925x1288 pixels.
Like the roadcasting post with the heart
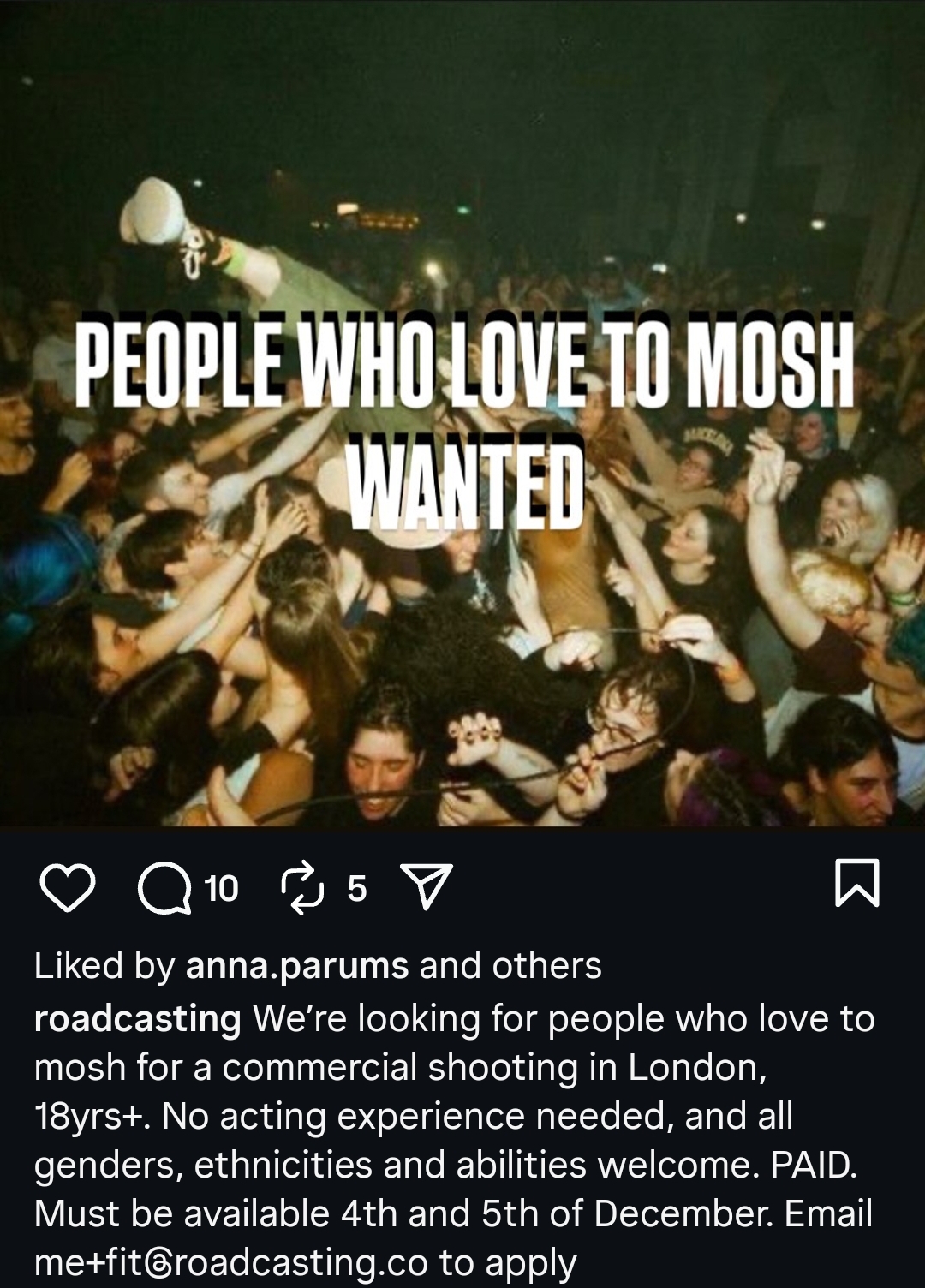click(67, 888)
